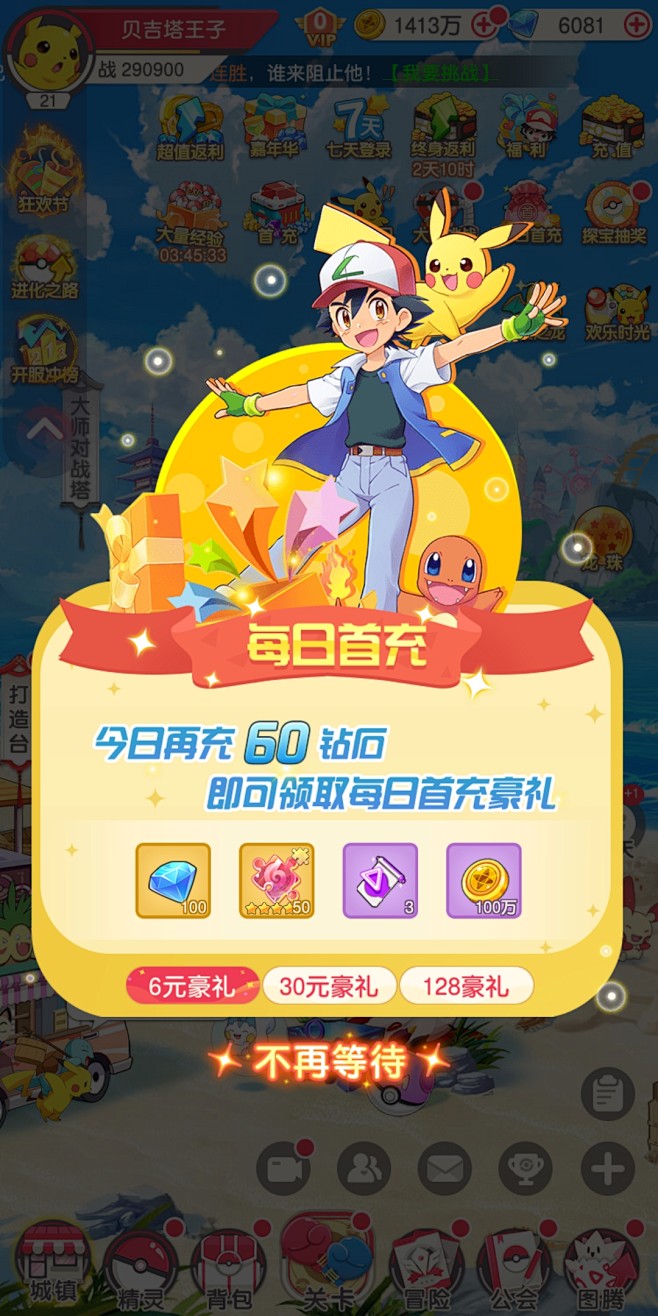Switch to the 30元豪礼 tab
Screen dimensions: 658x1316
click(329, 986)
